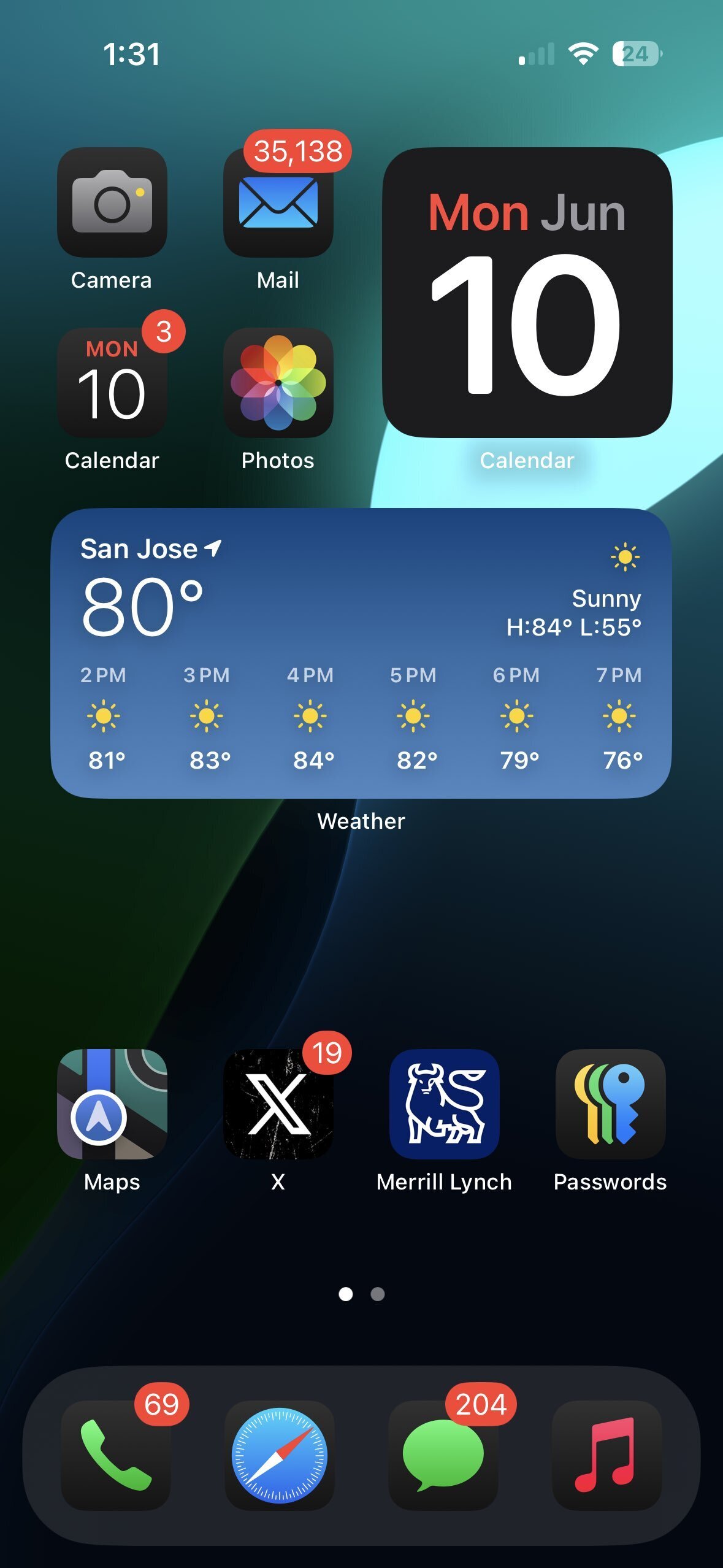This screenshot has height=1568, width=723.
Task: Tap the large Mon Jun 10 calendar widget
Action: pyautogui.click(x=527, y=293)
